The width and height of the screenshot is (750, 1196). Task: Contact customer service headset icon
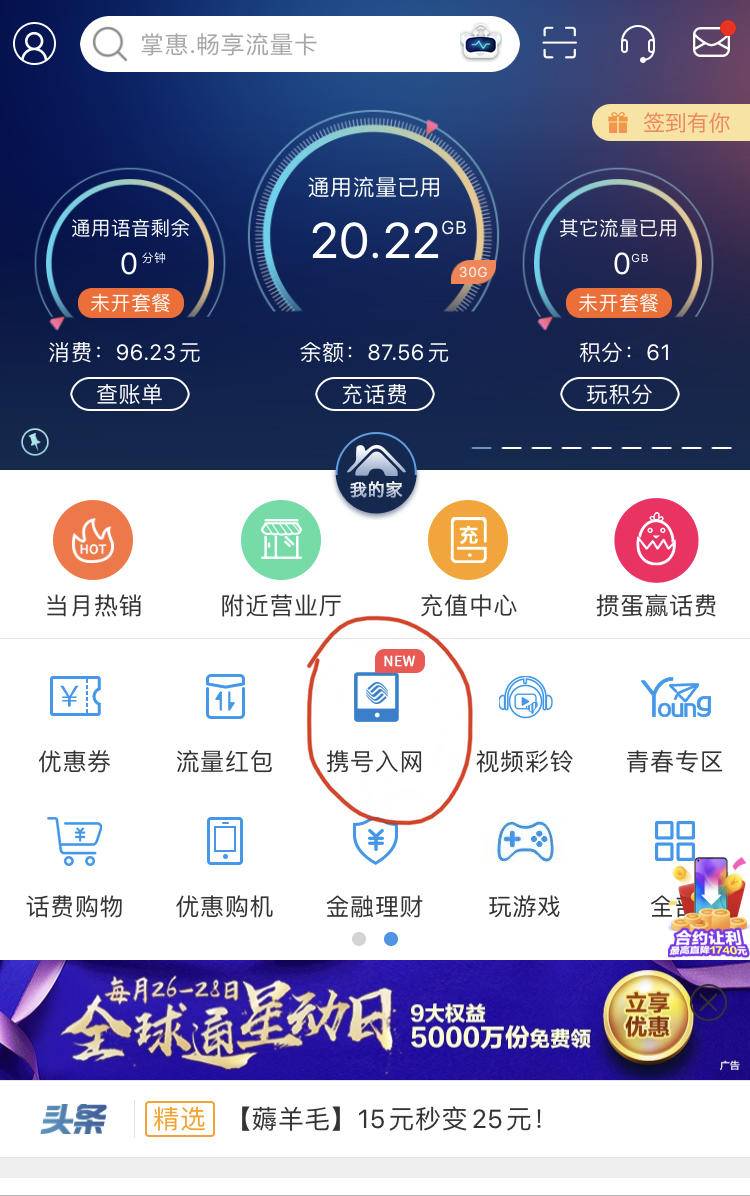[637, 44]
